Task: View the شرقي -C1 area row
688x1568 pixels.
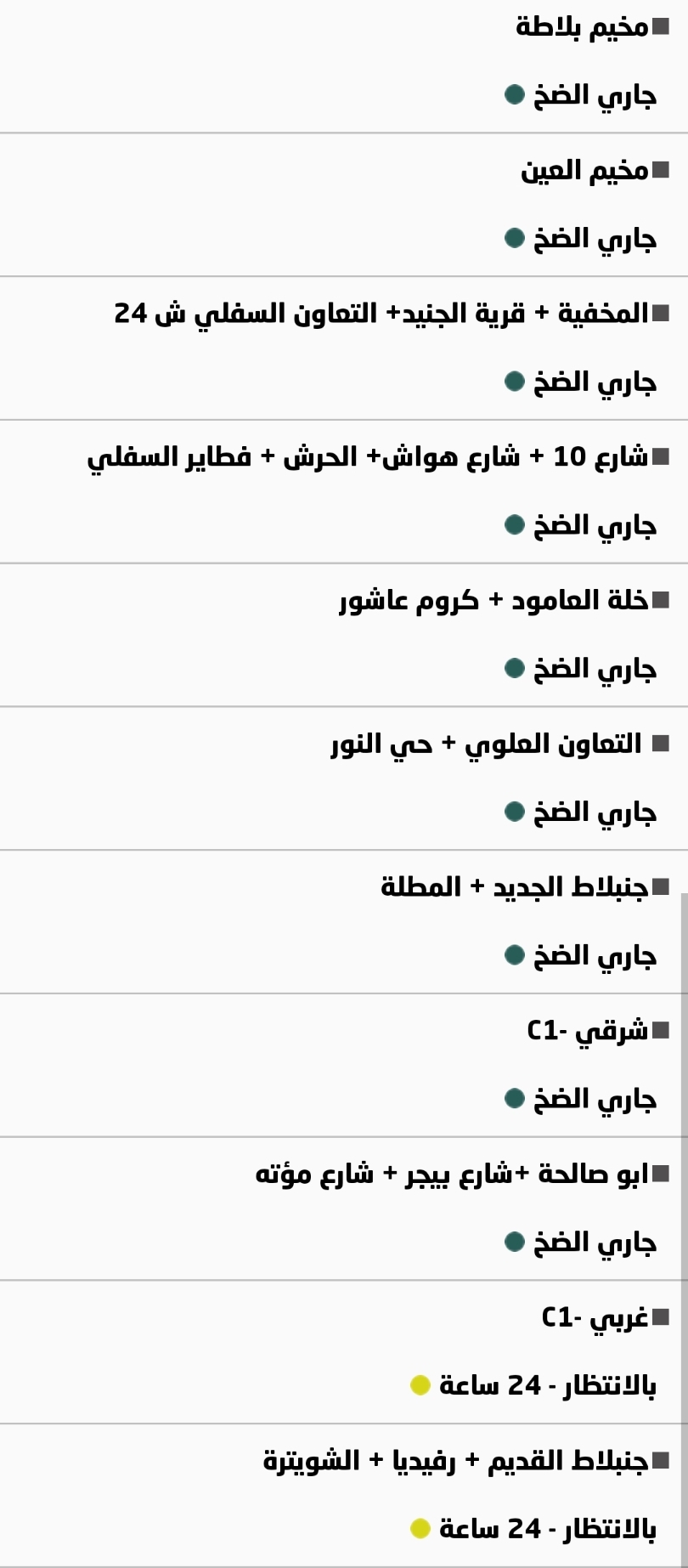Action: click(588, 1031)
